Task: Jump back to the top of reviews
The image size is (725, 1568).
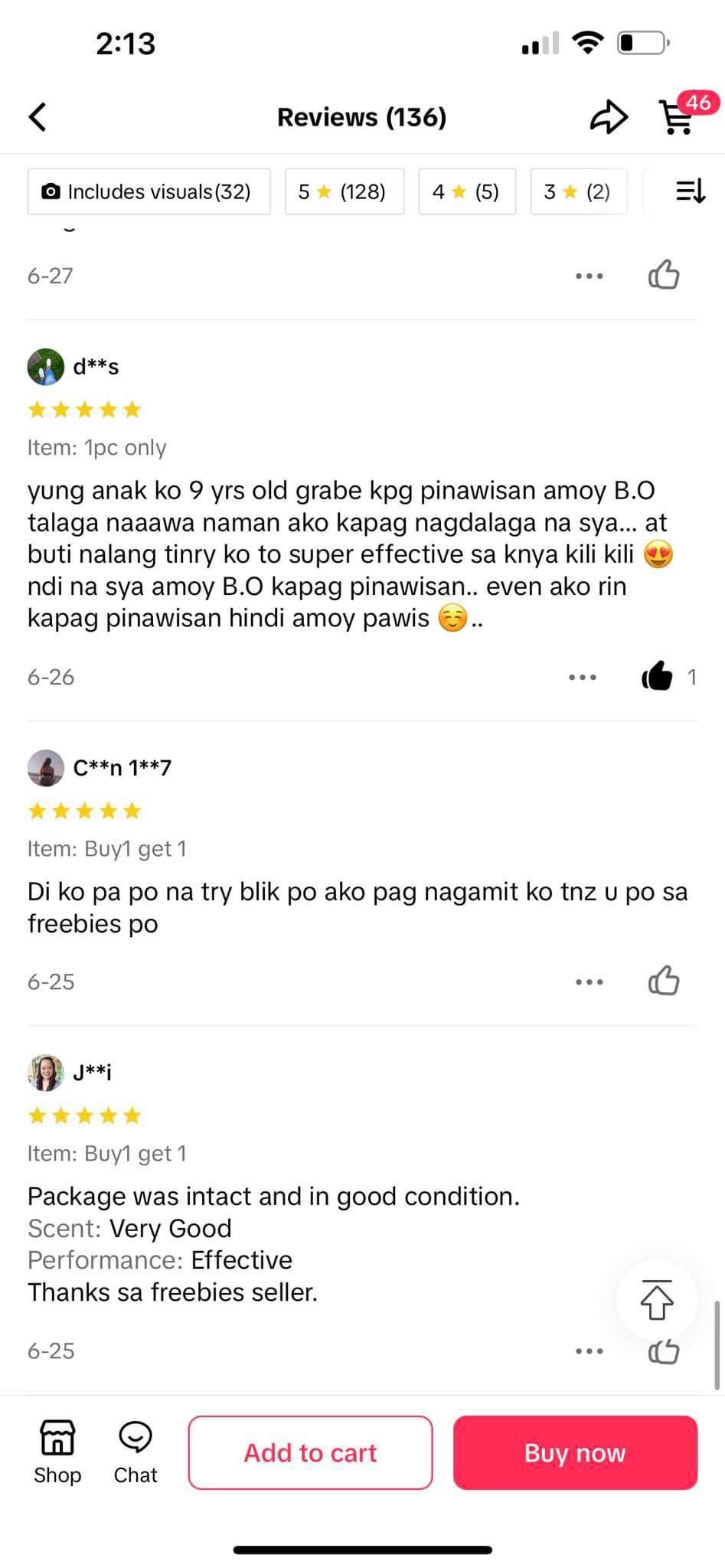Action: coord(656,1299)
